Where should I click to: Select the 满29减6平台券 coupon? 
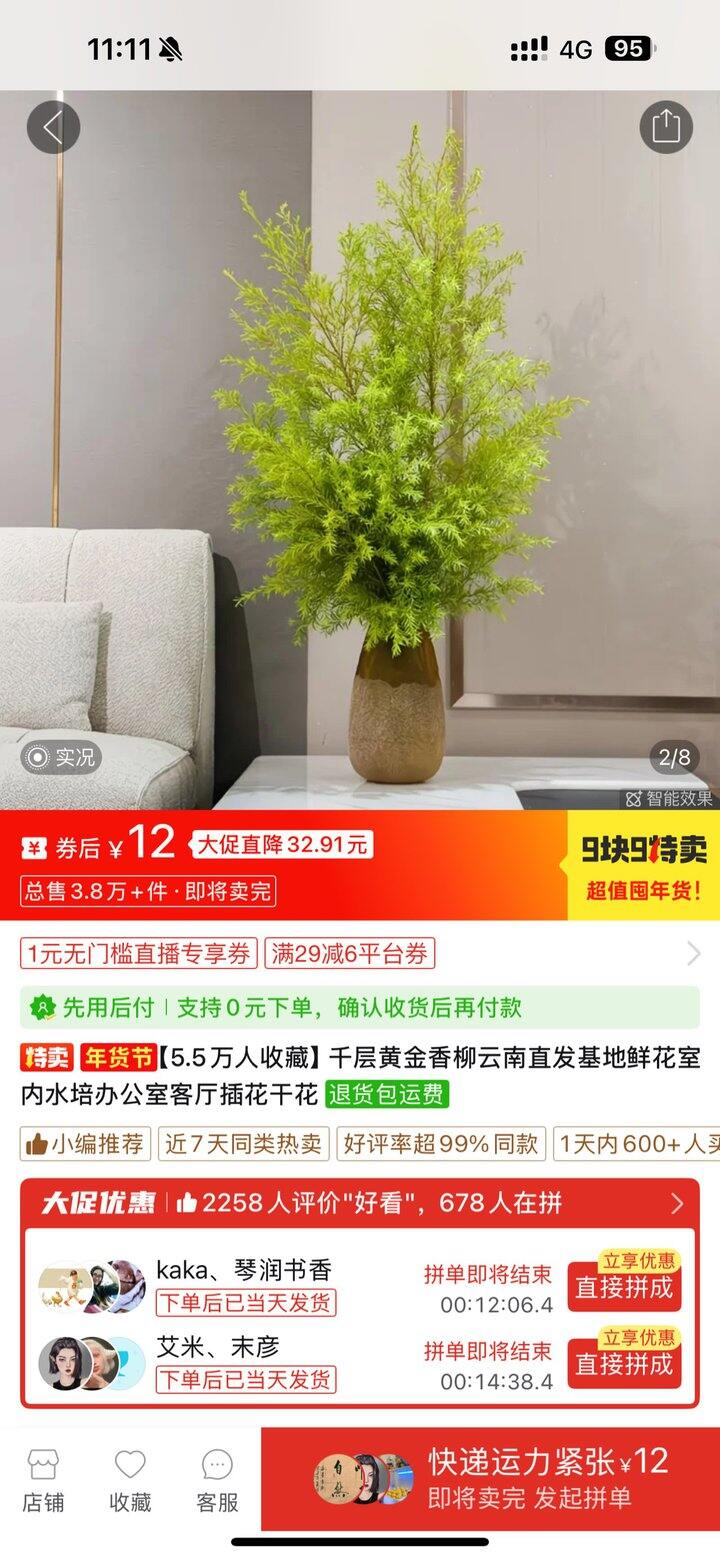(350, 953)
